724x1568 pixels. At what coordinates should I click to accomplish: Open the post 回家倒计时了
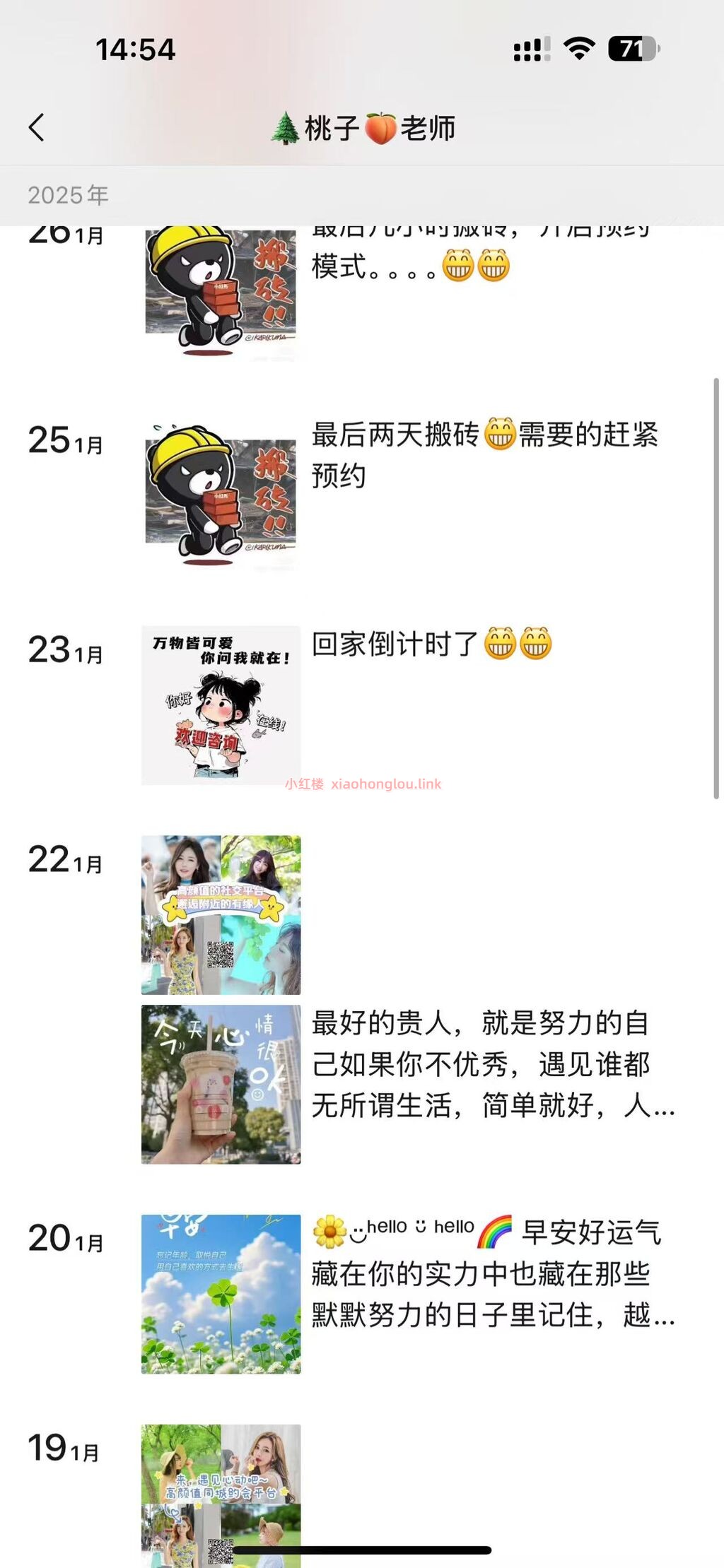pos(431,644)
